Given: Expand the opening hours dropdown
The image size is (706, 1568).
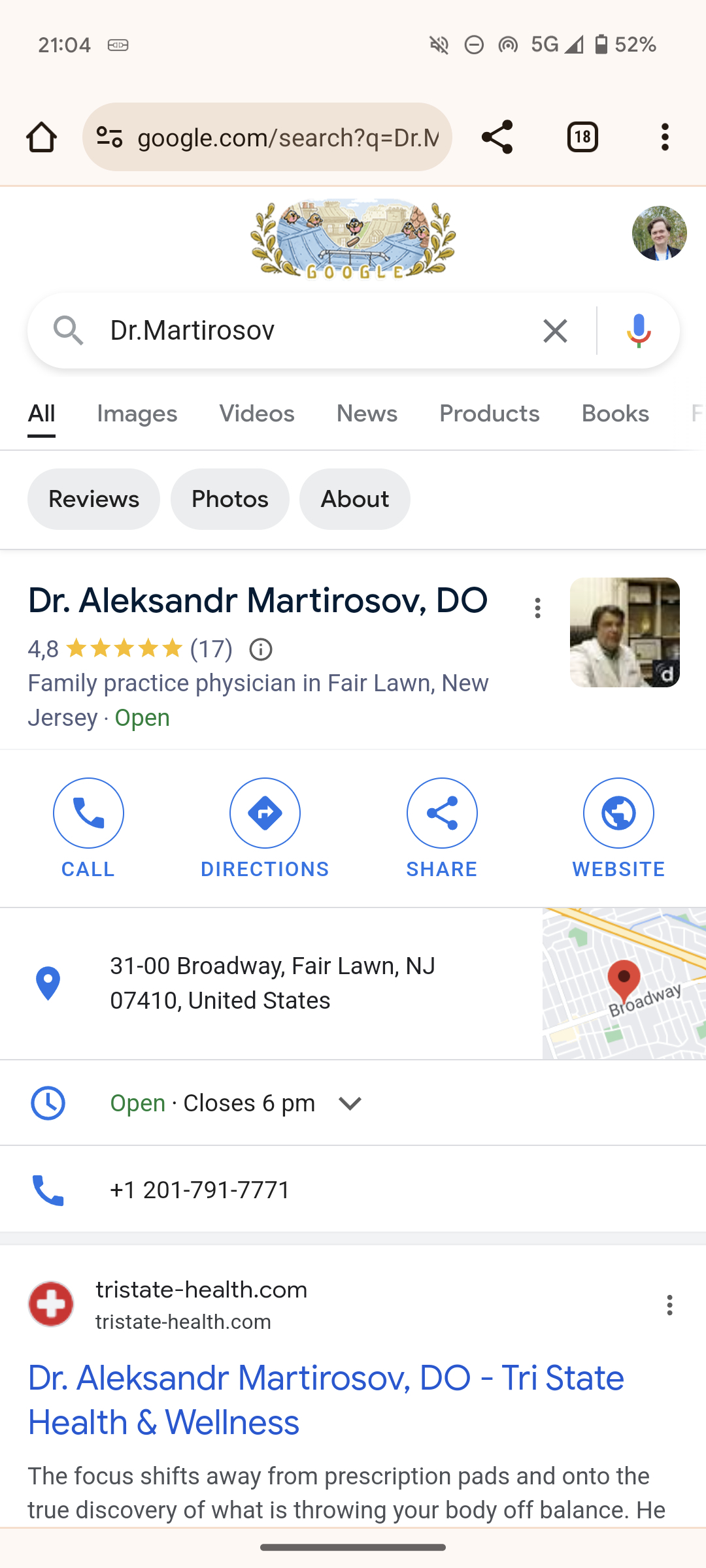Looking at the screenshot, I should coord(350,1103).
